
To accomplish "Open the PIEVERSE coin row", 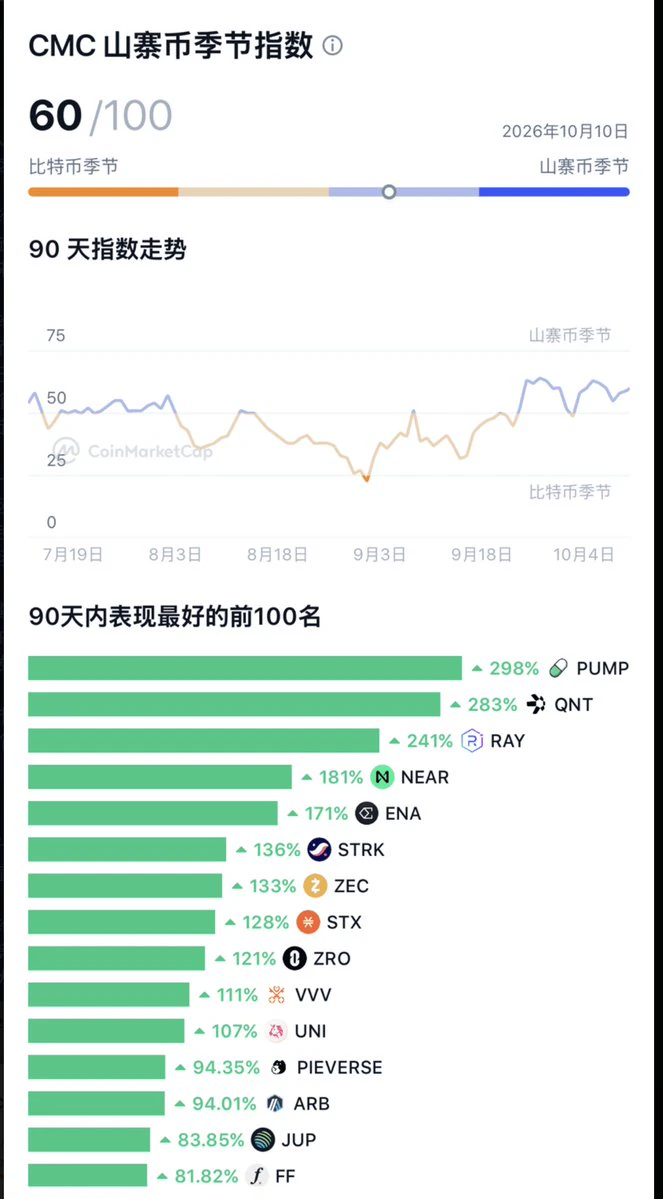I will pyautogui.click(x=329, y=1067).
